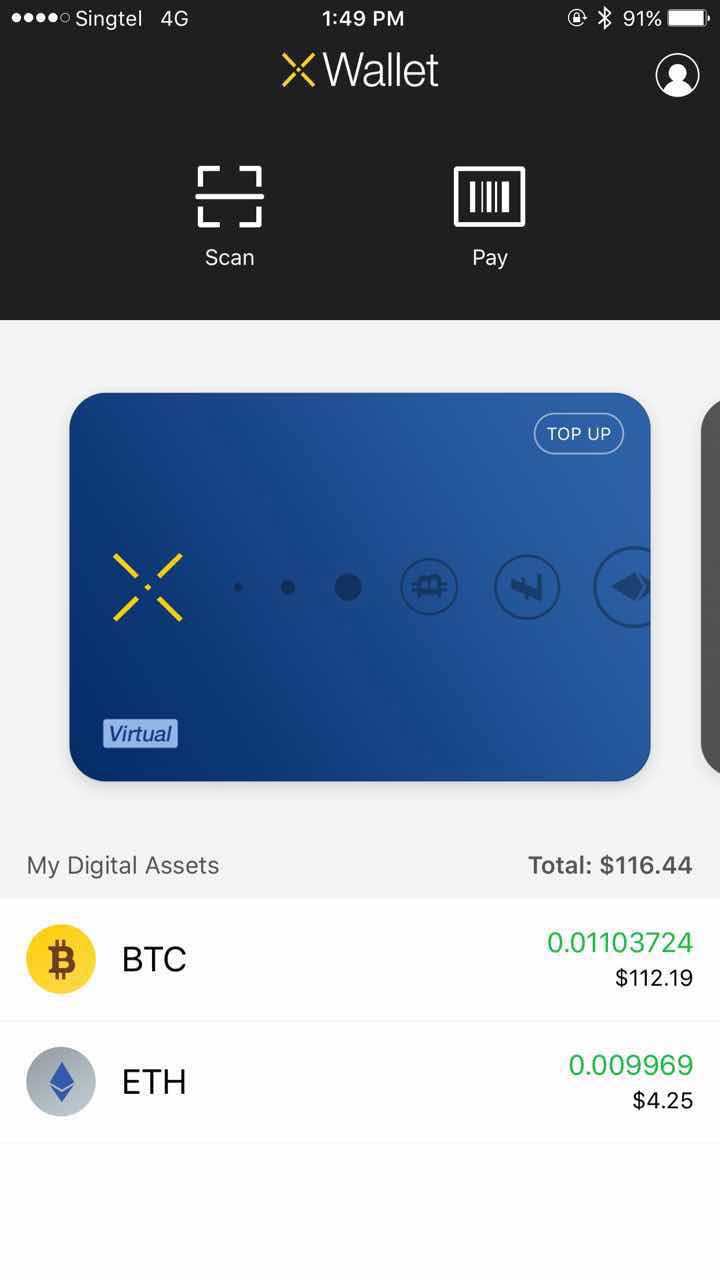Open the BTC asset row
The image size is (720, 1280).
pos(360,959)
